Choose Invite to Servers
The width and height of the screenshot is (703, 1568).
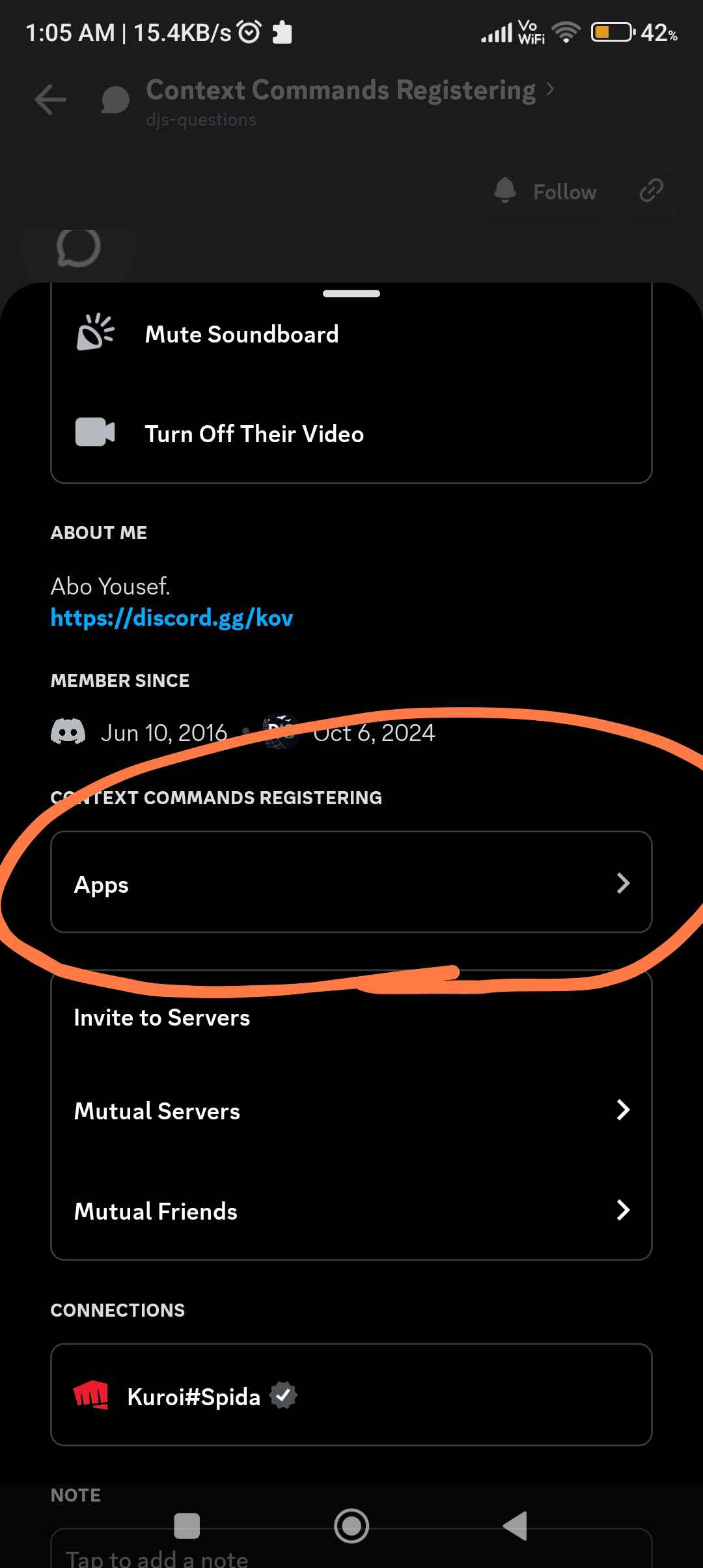pyautogui.click(x=351, y=1017)
